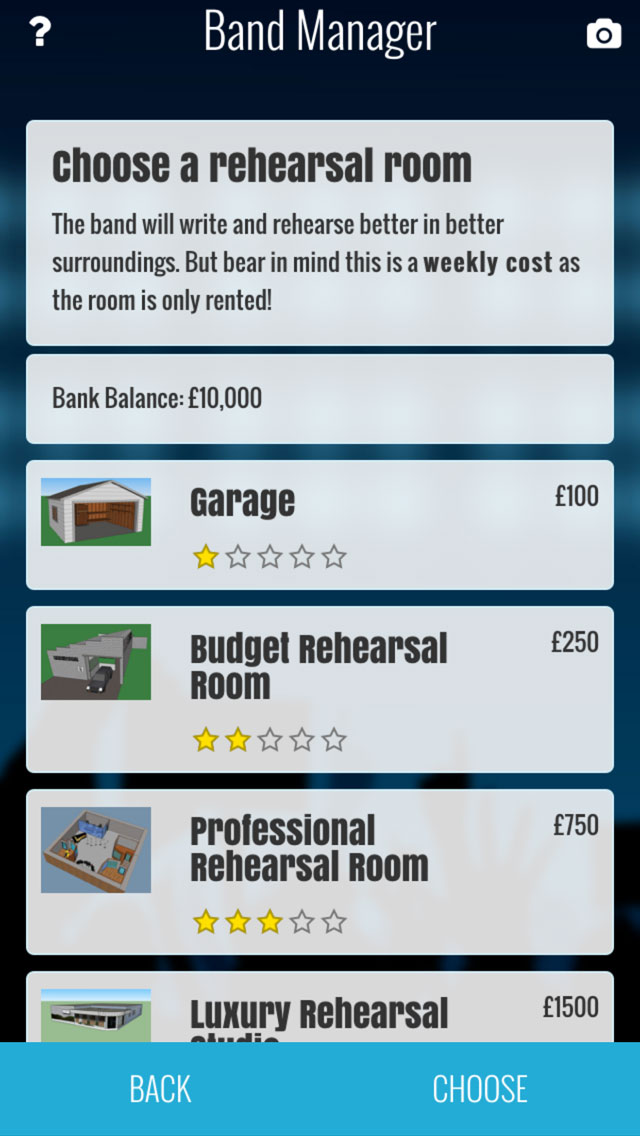This screenshot has width=640, height=1136.
Task: Pick the Budget Rehearsal Room option
Action: pyautogui.click(x=320, y=689)
